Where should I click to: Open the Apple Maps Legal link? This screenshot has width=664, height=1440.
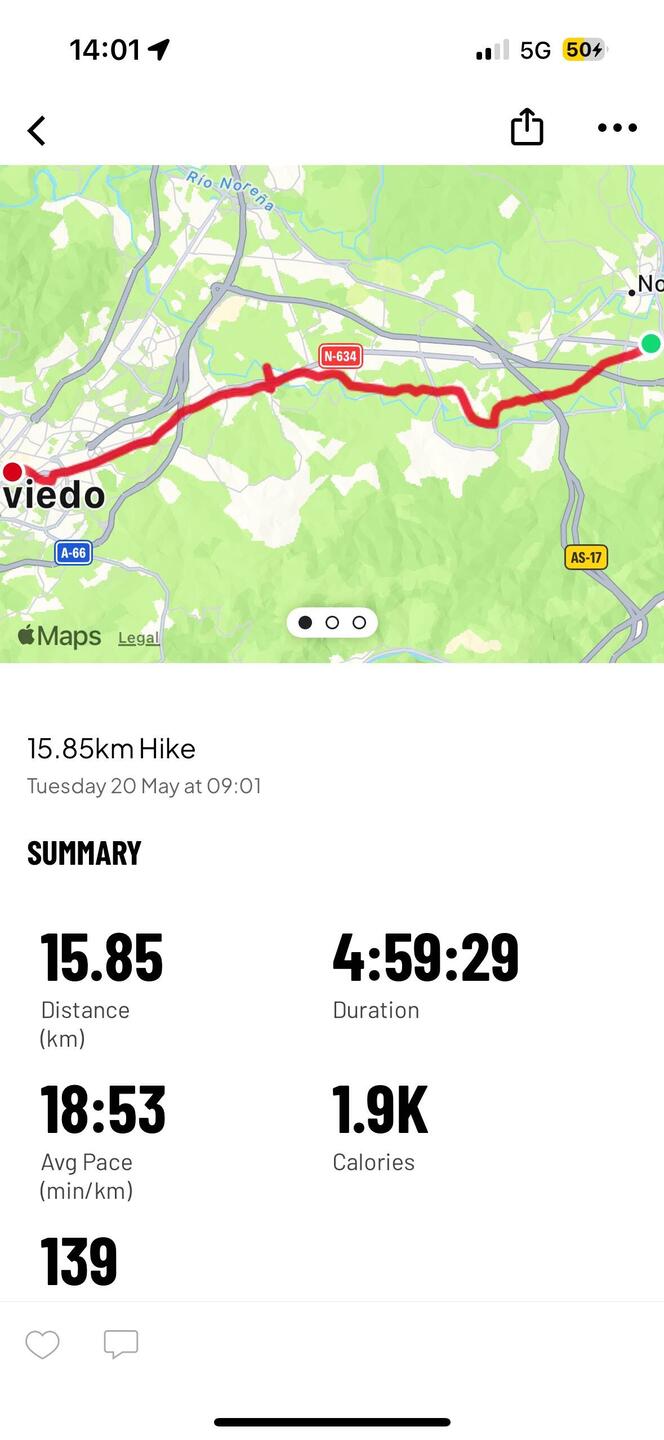point(138,638)
